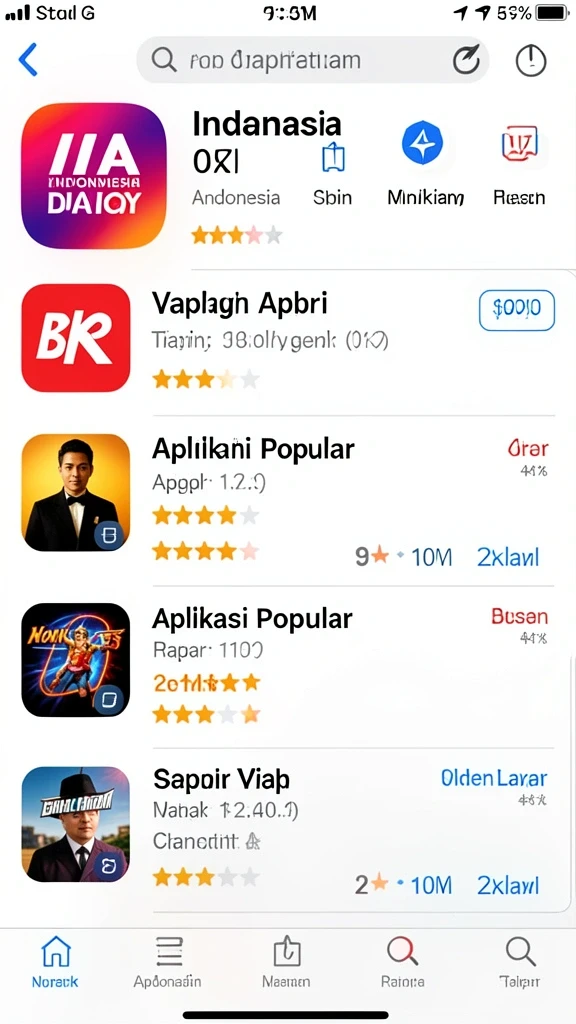
Task: Go back with the blue arrow
Action: tap(28, 60)
